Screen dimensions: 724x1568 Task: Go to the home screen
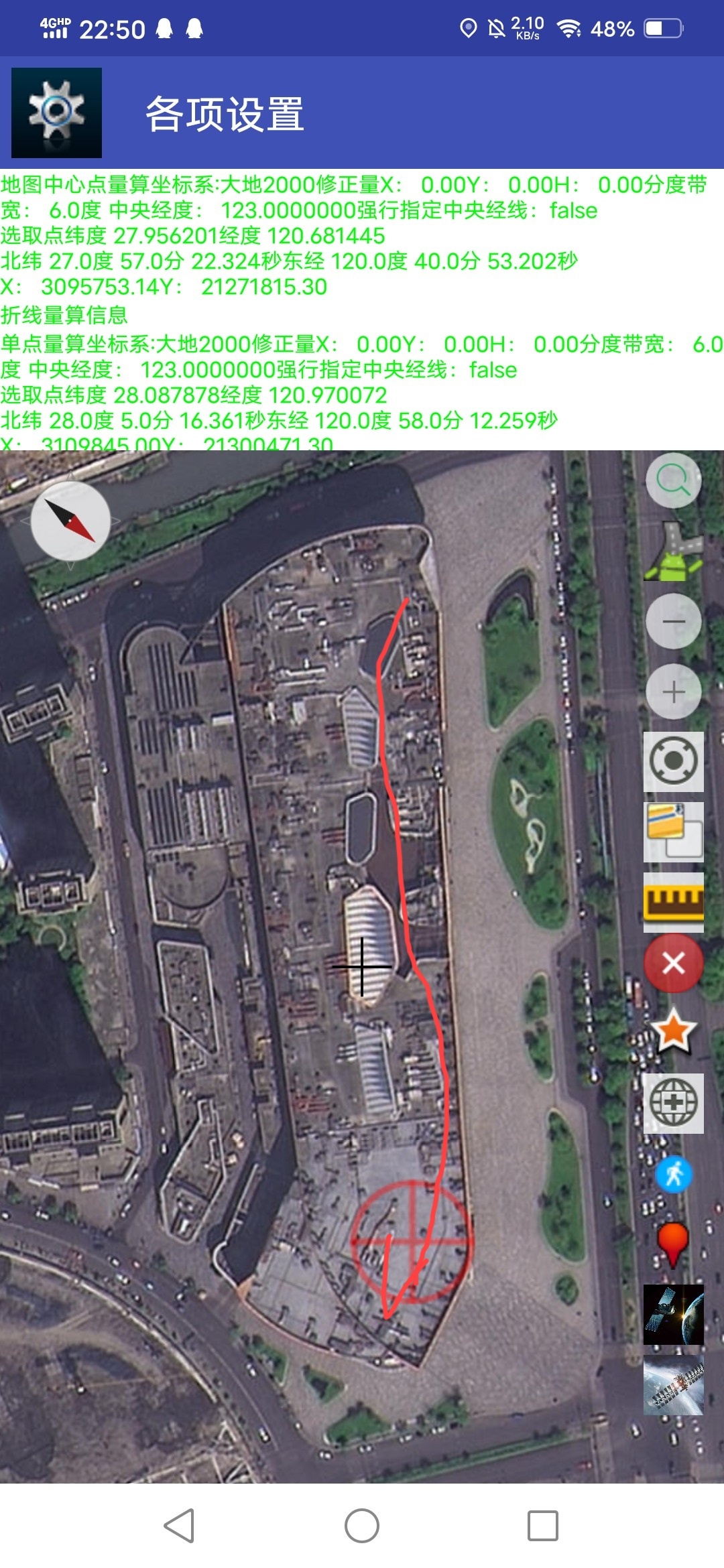click(x=362, y=1526)
